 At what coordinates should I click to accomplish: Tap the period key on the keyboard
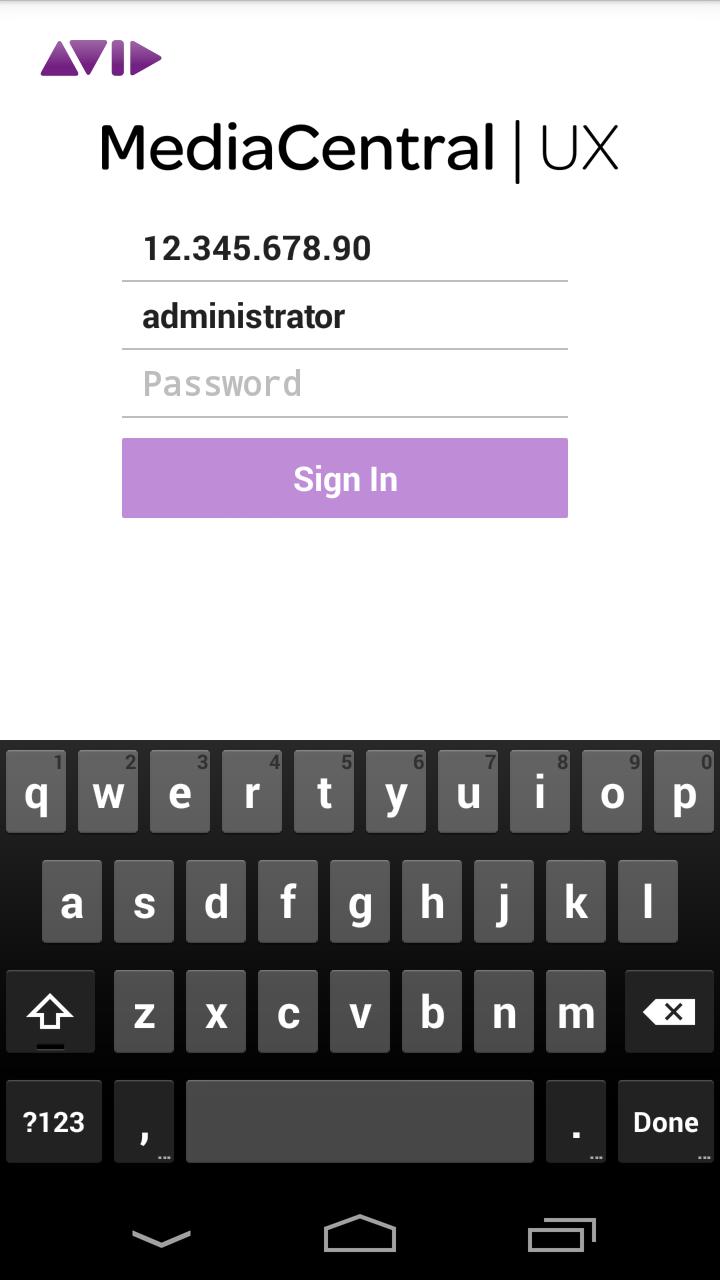click(576, 1121)
